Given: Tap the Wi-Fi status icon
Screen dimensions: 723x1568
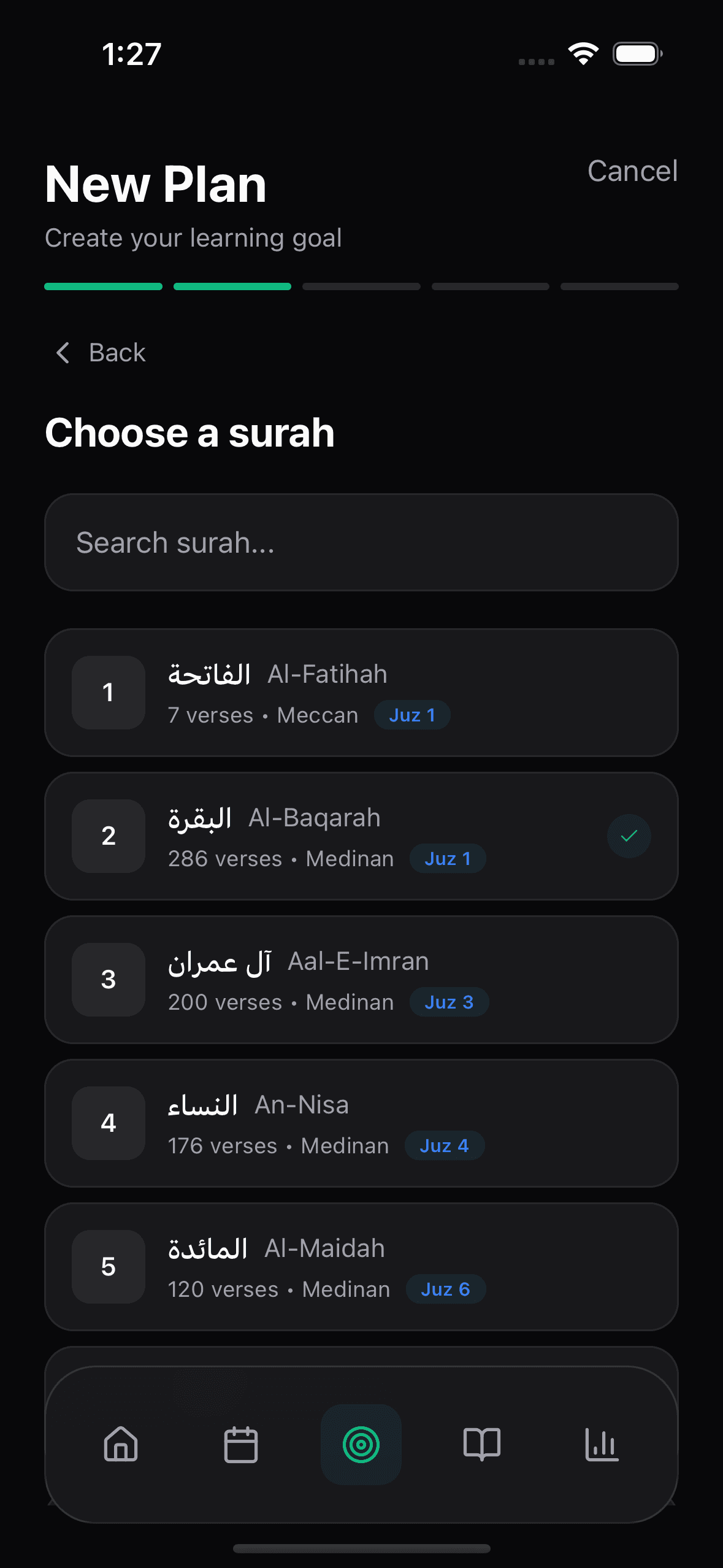Looking at the screenshot, I should (583, 53).
